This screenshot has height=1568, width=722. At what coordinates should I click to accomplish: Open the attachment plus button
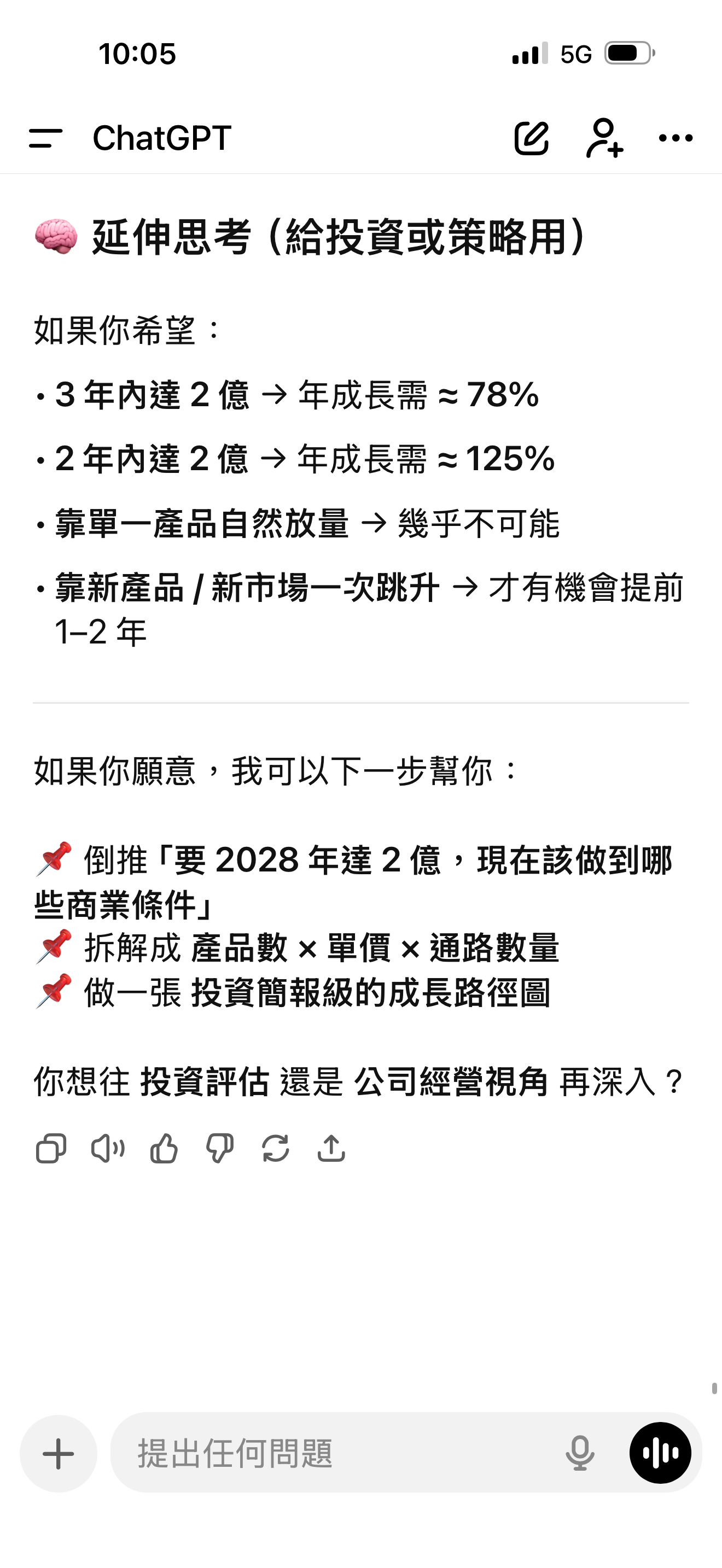pos(59,1453)
